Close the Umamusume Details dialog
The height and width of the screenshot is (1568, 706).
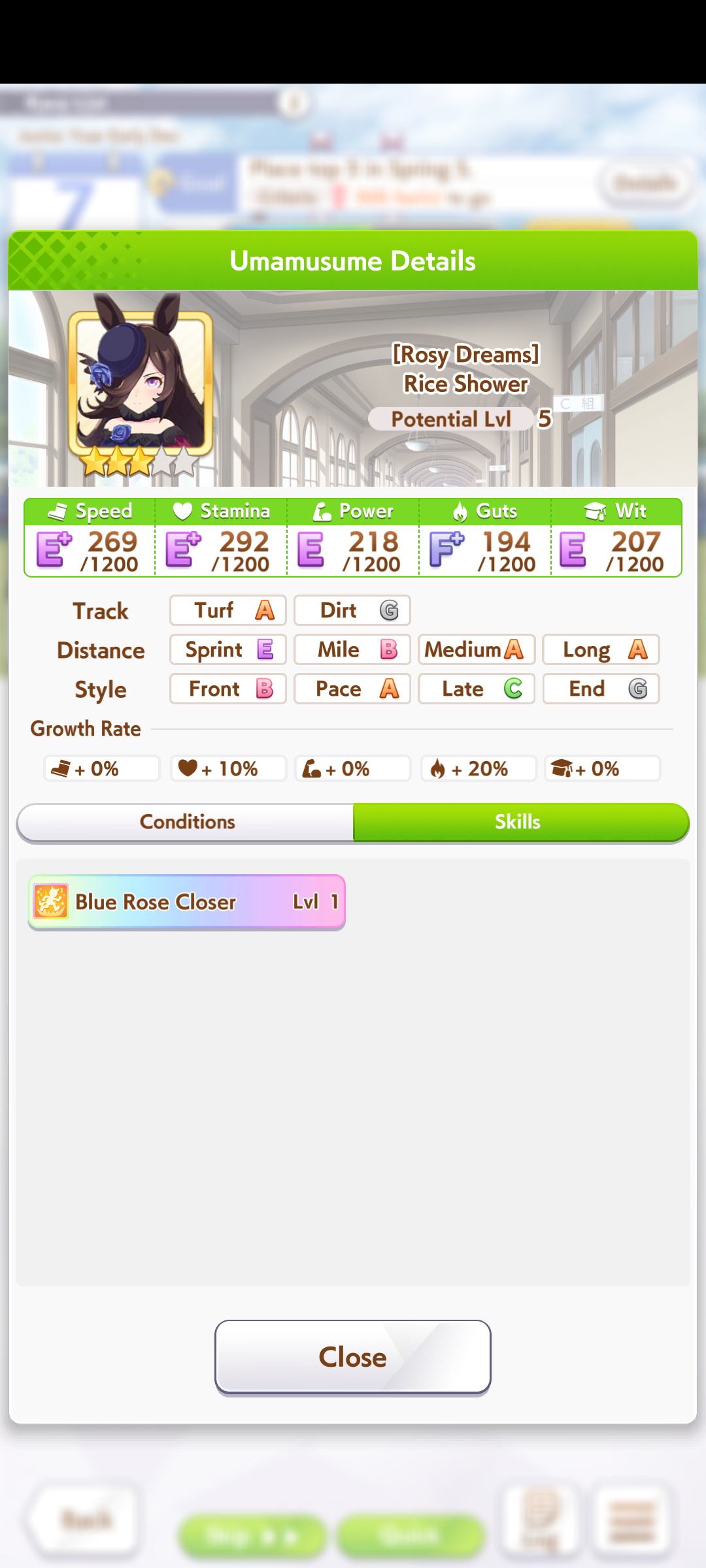tap(353, 1357)
